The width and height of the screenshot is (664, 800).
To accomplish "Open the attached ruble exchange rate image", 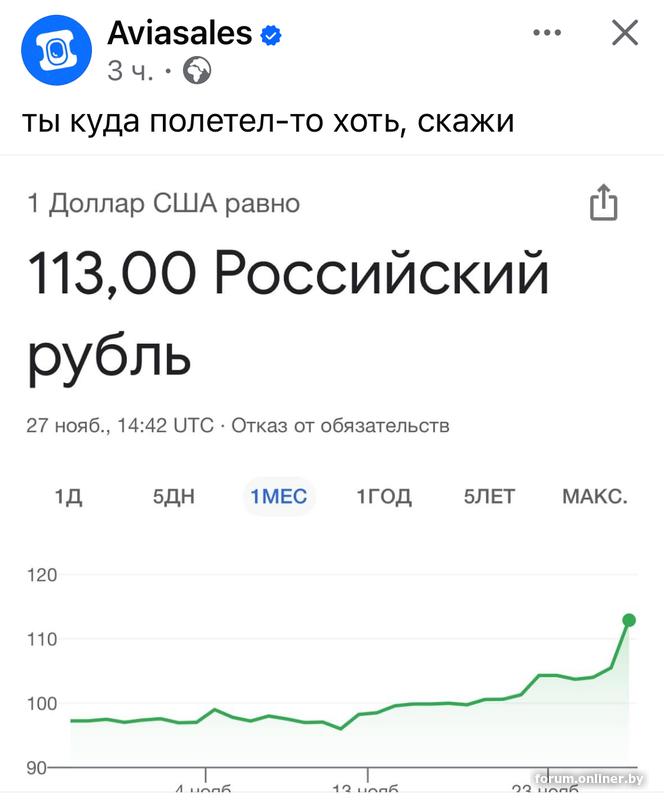I will tap(332, 480).
